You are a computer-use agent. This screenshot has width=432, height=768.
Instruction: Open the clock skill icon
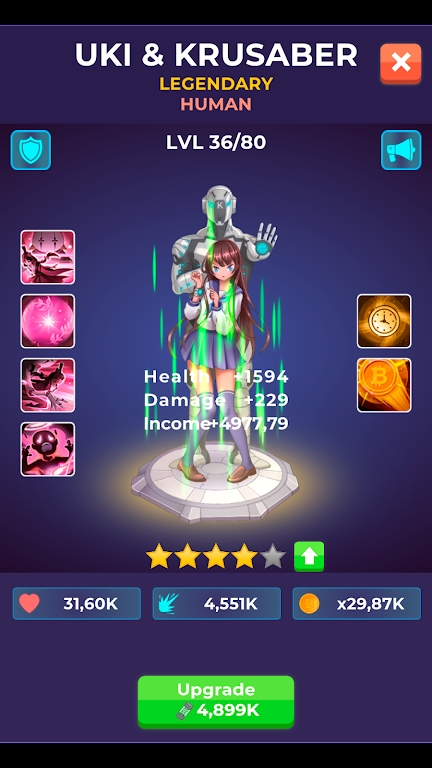pos(384,321)
